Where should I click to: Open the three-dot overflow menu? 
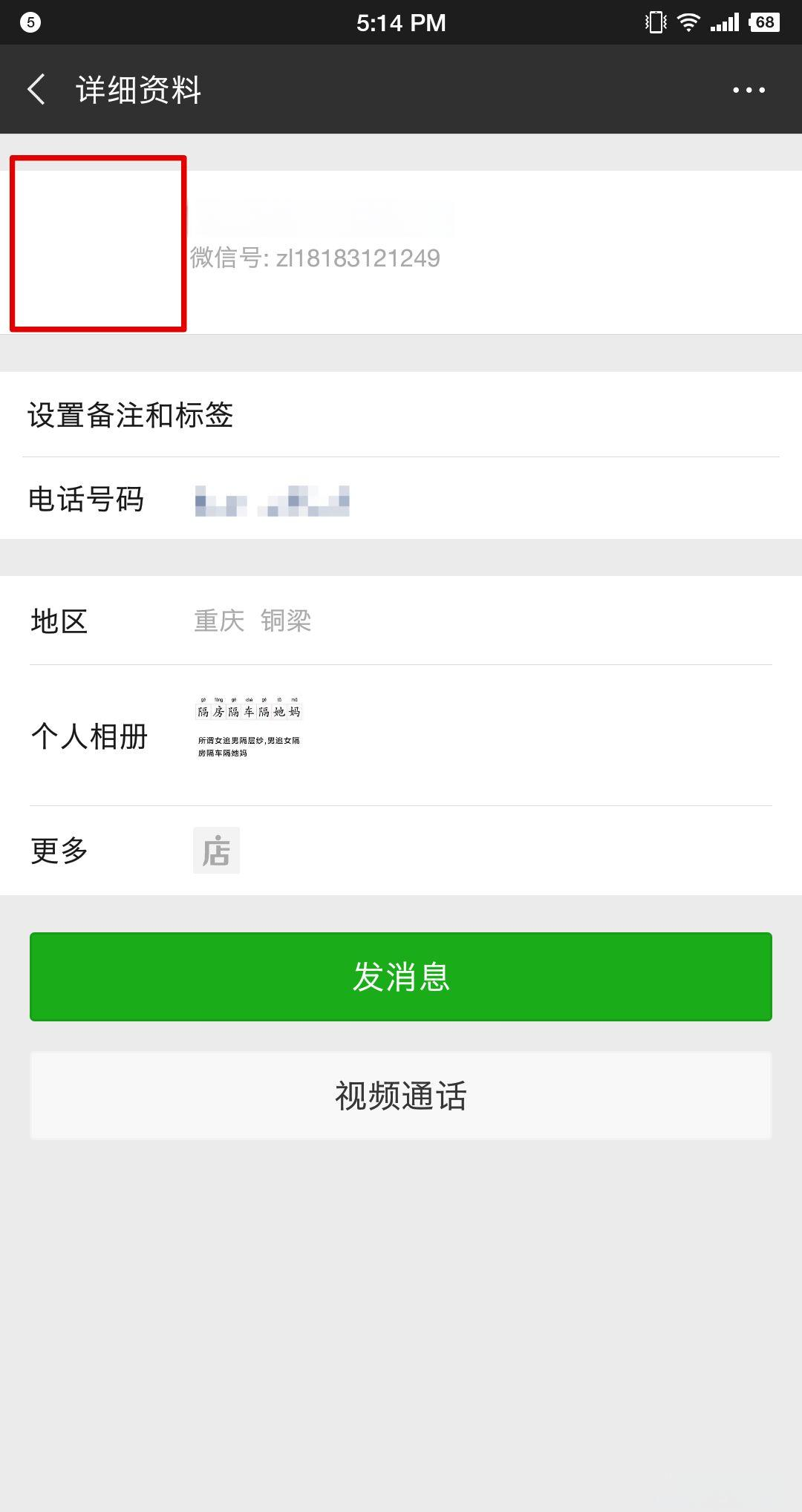[x=749, y=90]
